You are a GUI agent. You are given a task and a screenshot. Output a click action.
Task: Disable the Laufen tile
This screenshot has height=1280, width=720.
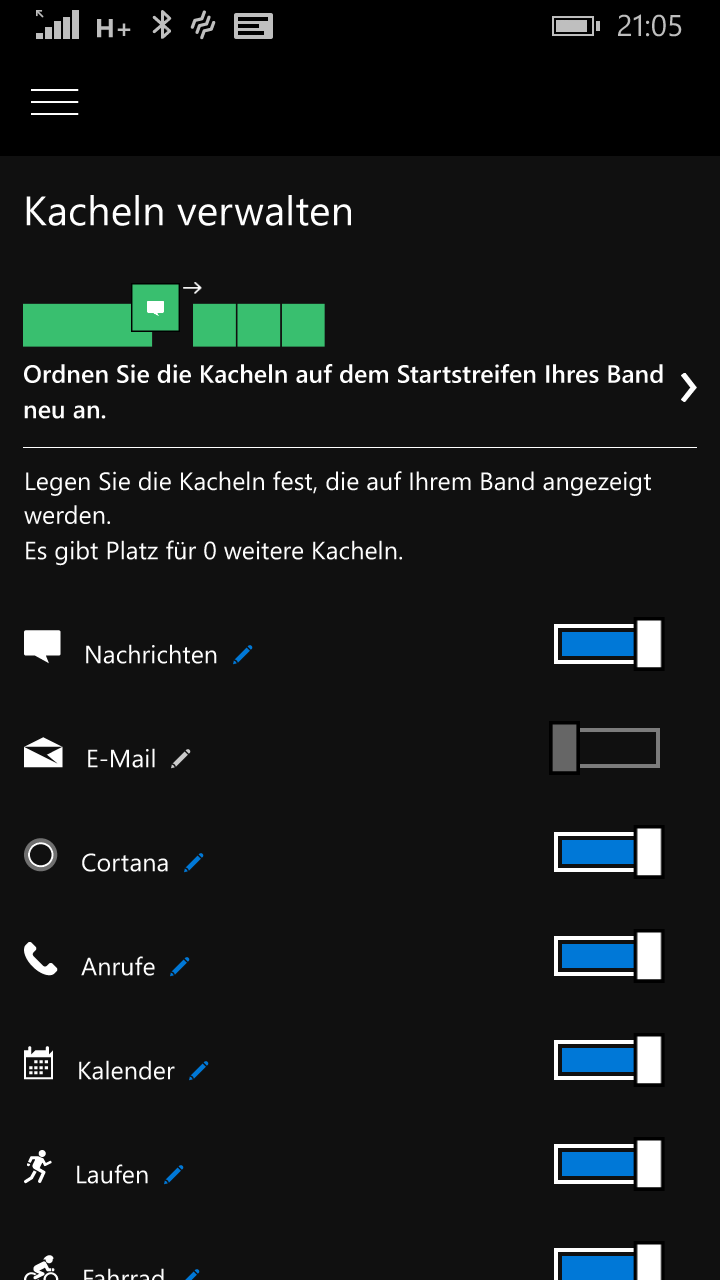tap(608, 1164)
